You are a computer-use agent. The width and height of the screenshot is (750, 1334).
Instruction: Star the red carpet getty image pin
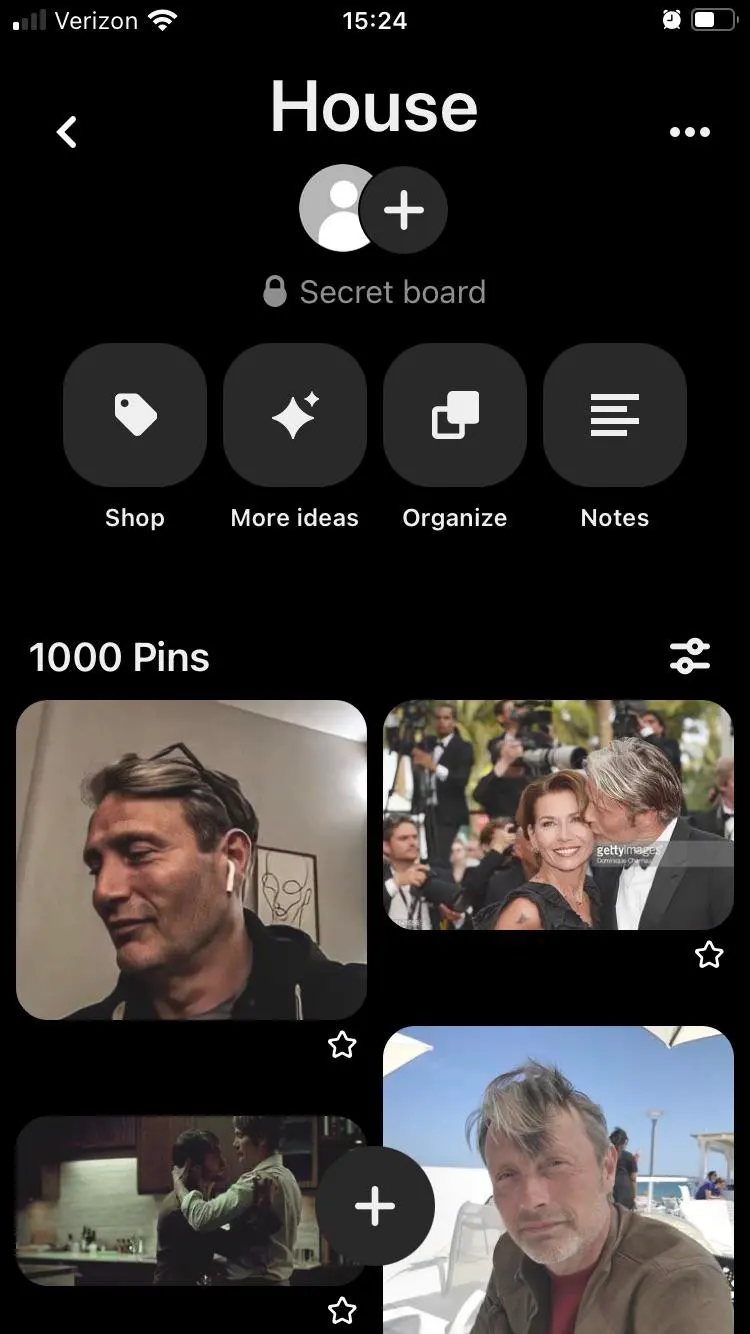click(x=709, y=955)
